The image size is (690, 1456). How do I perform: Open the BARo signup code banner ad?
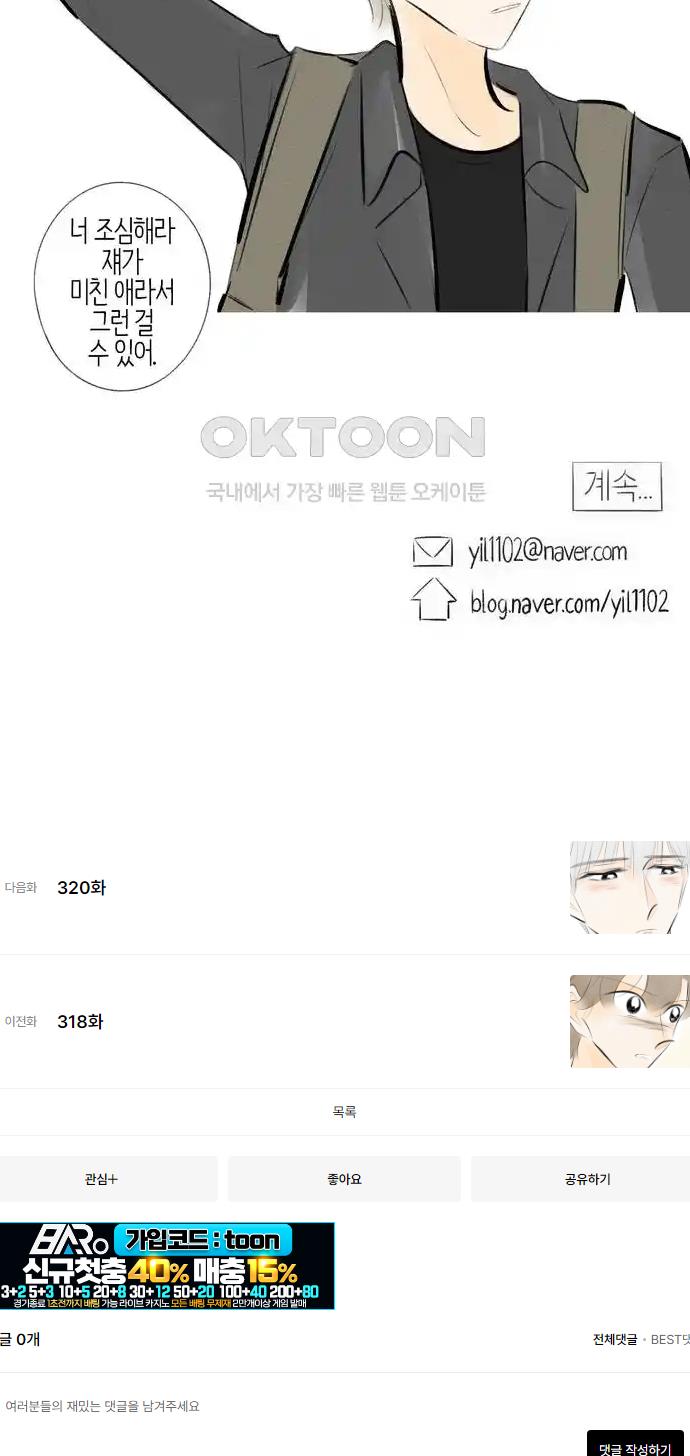point(167,1266)
